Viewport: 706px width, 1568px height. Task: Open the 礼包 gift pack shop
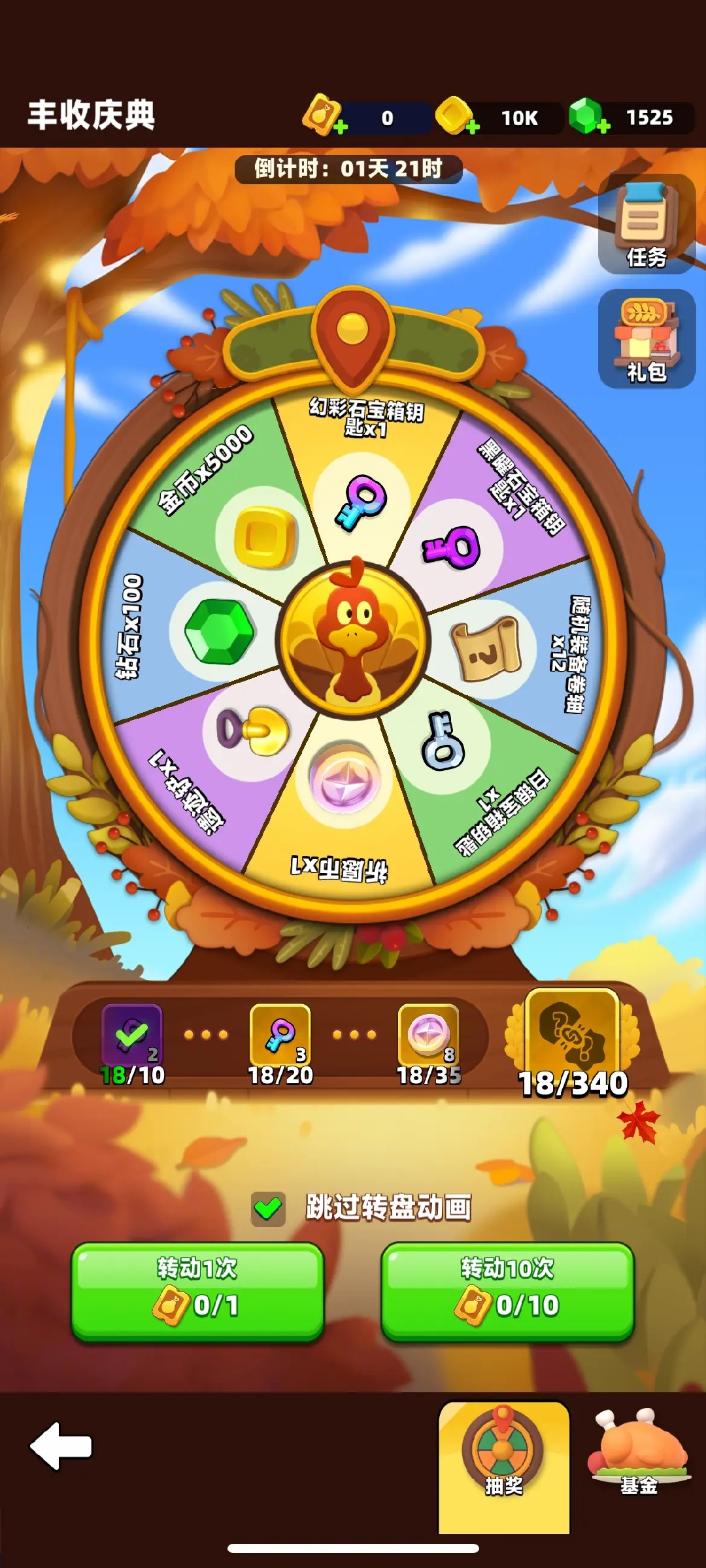(x=646, y=339)
